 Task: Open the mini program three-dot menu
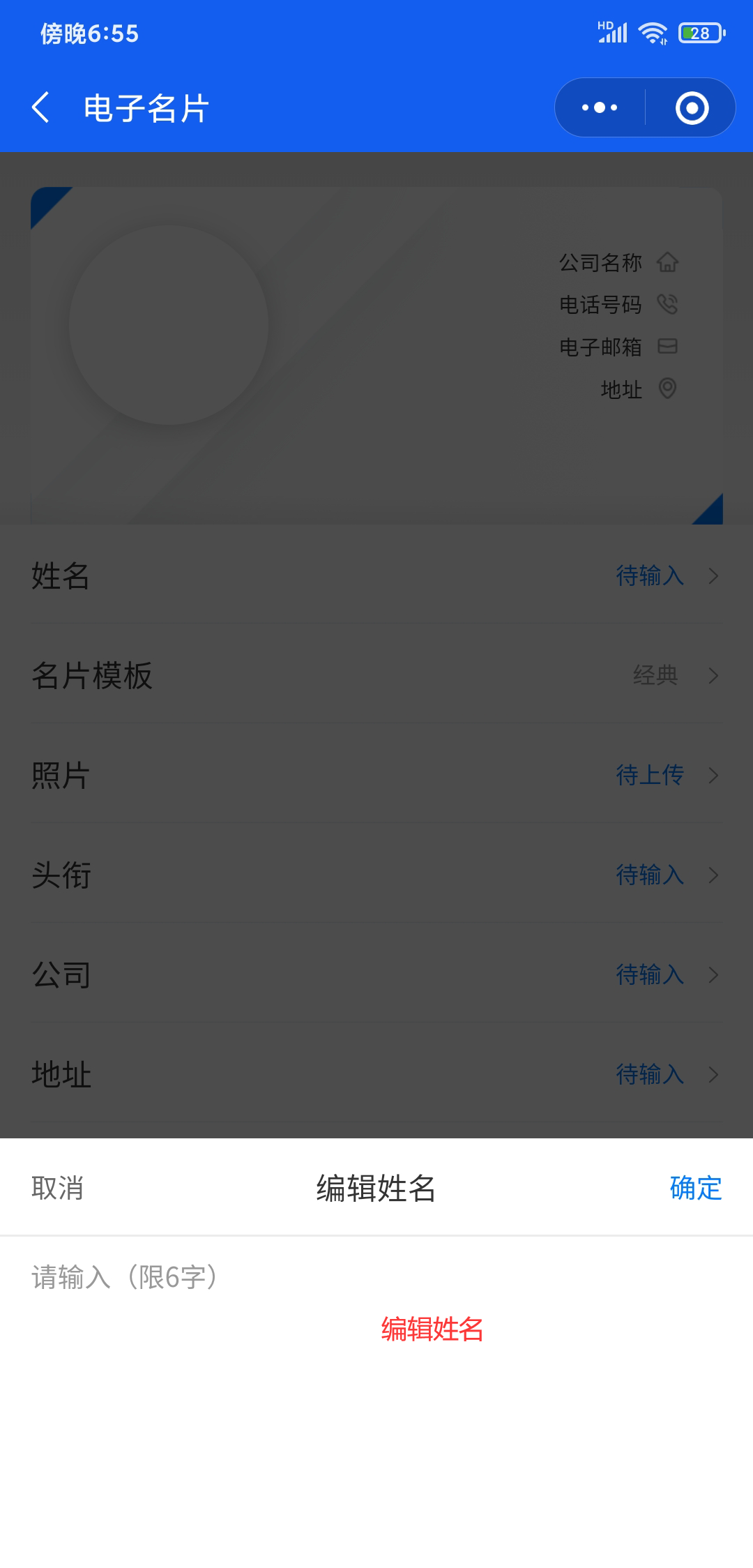(600, 107)
